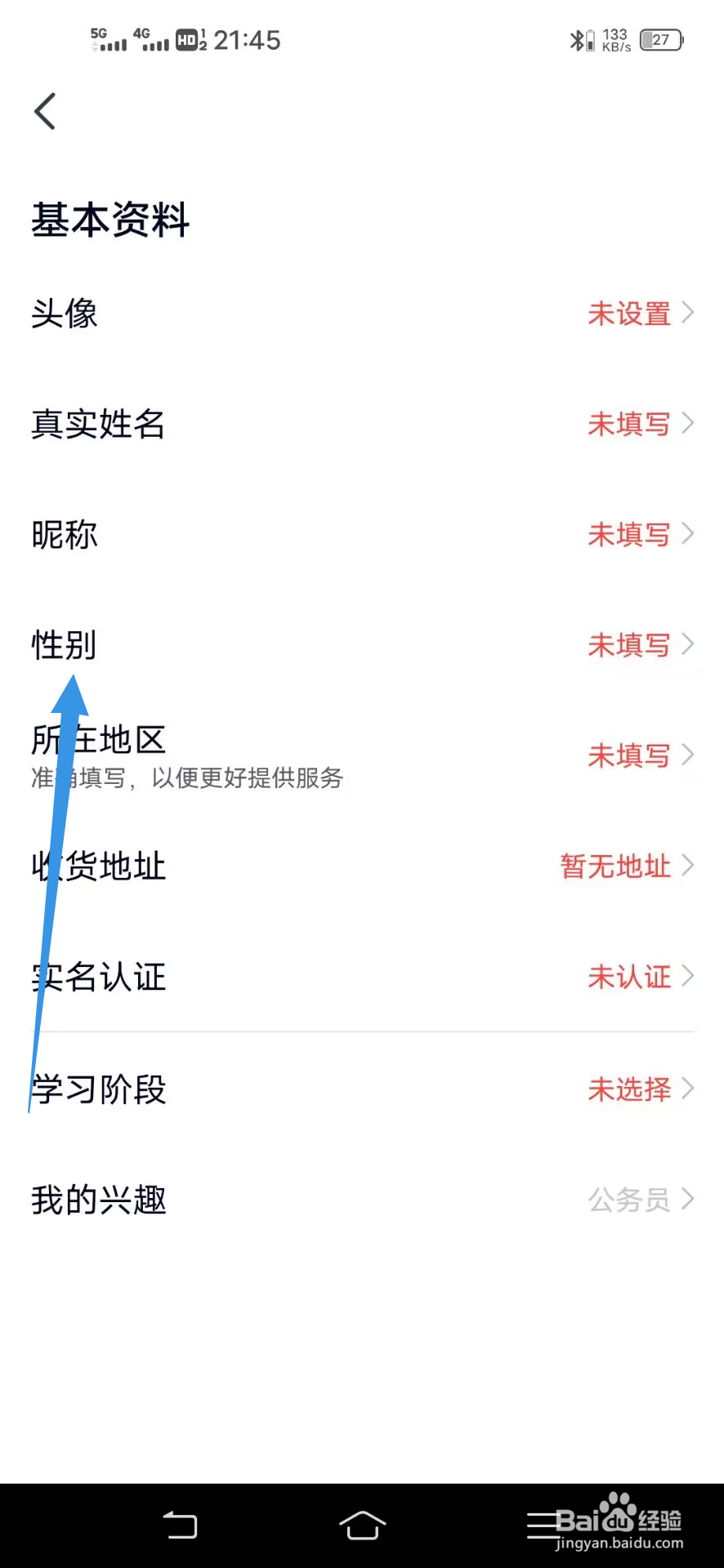Tap the Bluetooth icon in the status bar
Image resolution: width=724 pixels, height=1568 pixels.
tap(577, 38)
